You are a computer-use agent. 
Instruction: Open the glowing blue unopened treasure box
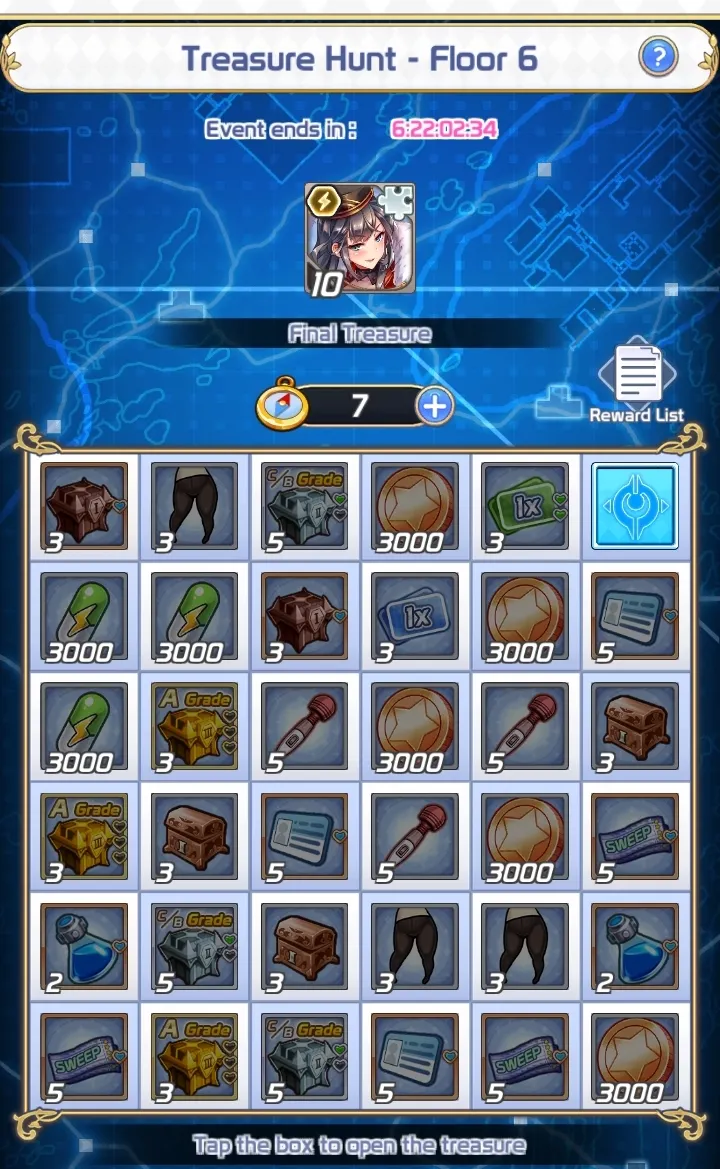[634, 506]
